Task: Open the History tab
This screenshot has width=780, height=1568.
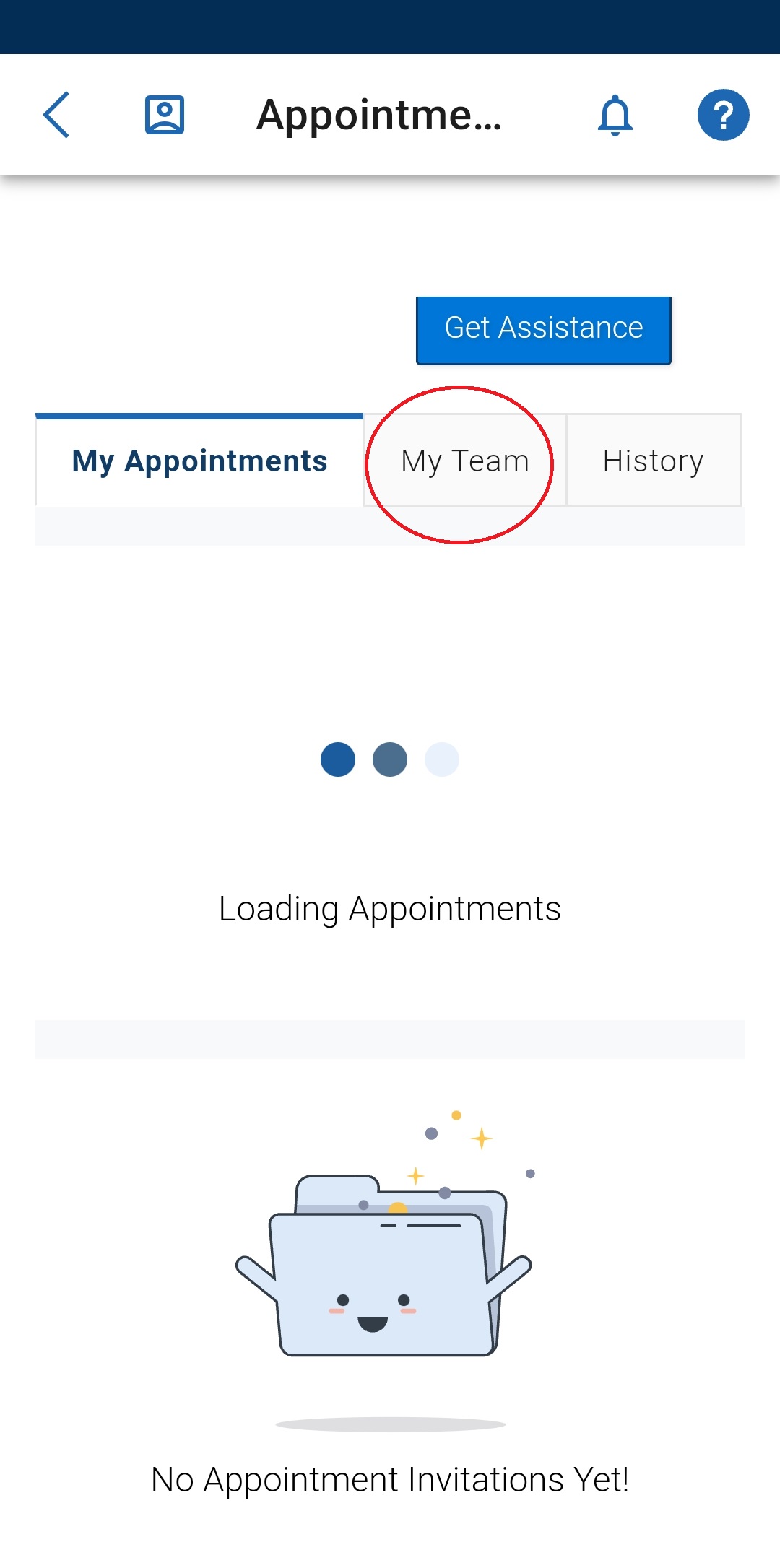Action: 652,460
